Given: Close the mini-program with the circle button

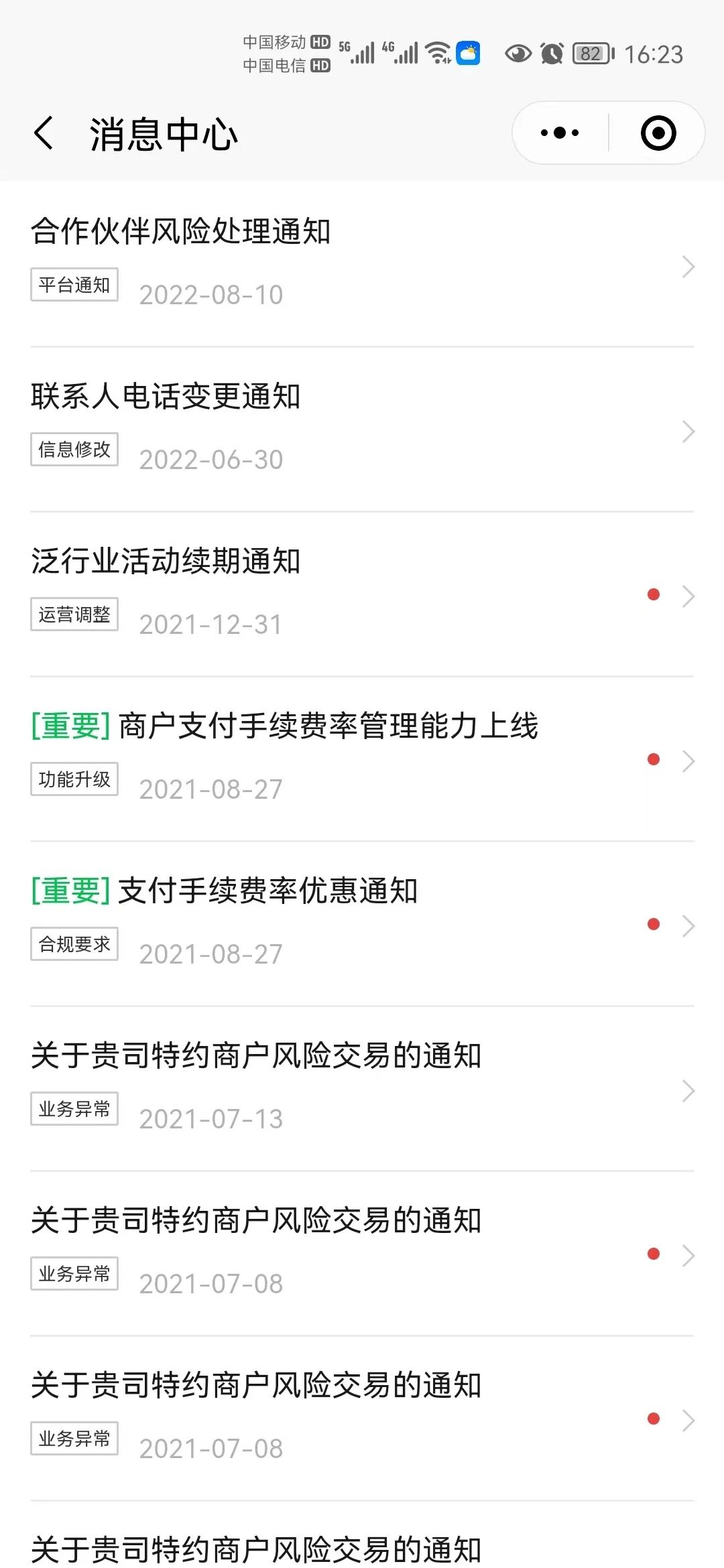Looking at the screenshot, I should [658, 133].
